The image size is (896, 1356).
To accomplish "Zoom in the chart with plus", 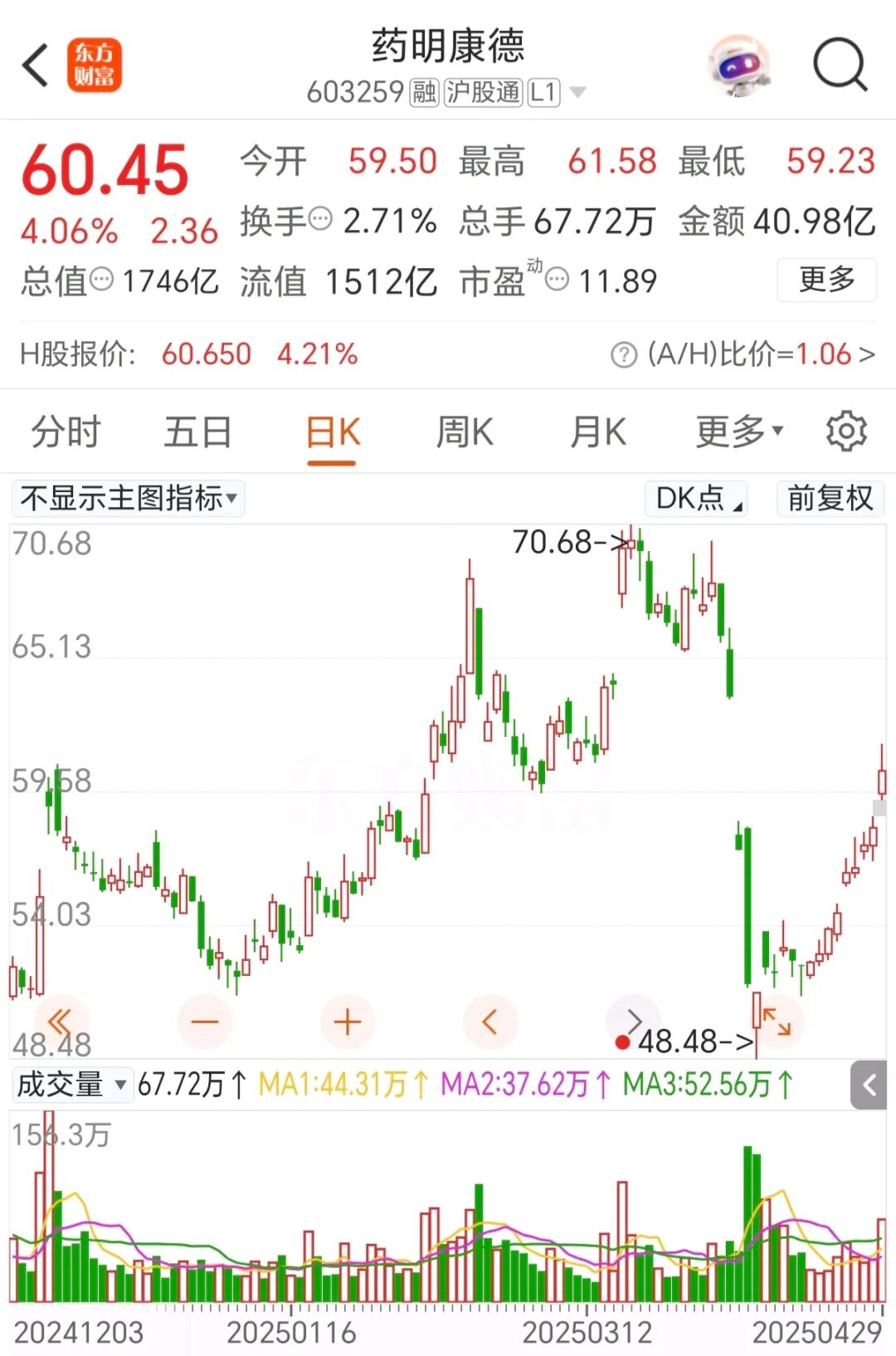I will tap(347, 1022).
